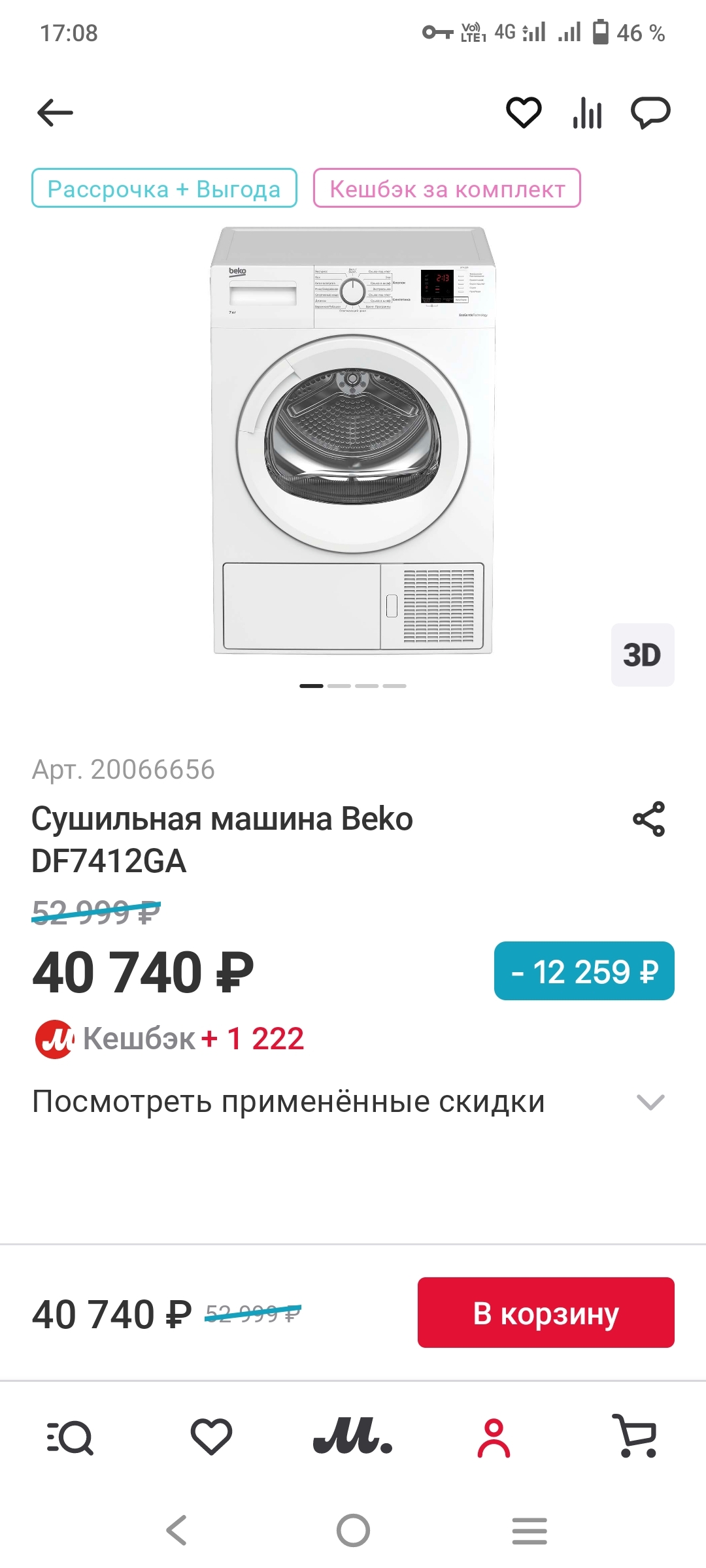706x1568 pixels.
Task: Open the chat bubble icon
Action: point(650,113)
